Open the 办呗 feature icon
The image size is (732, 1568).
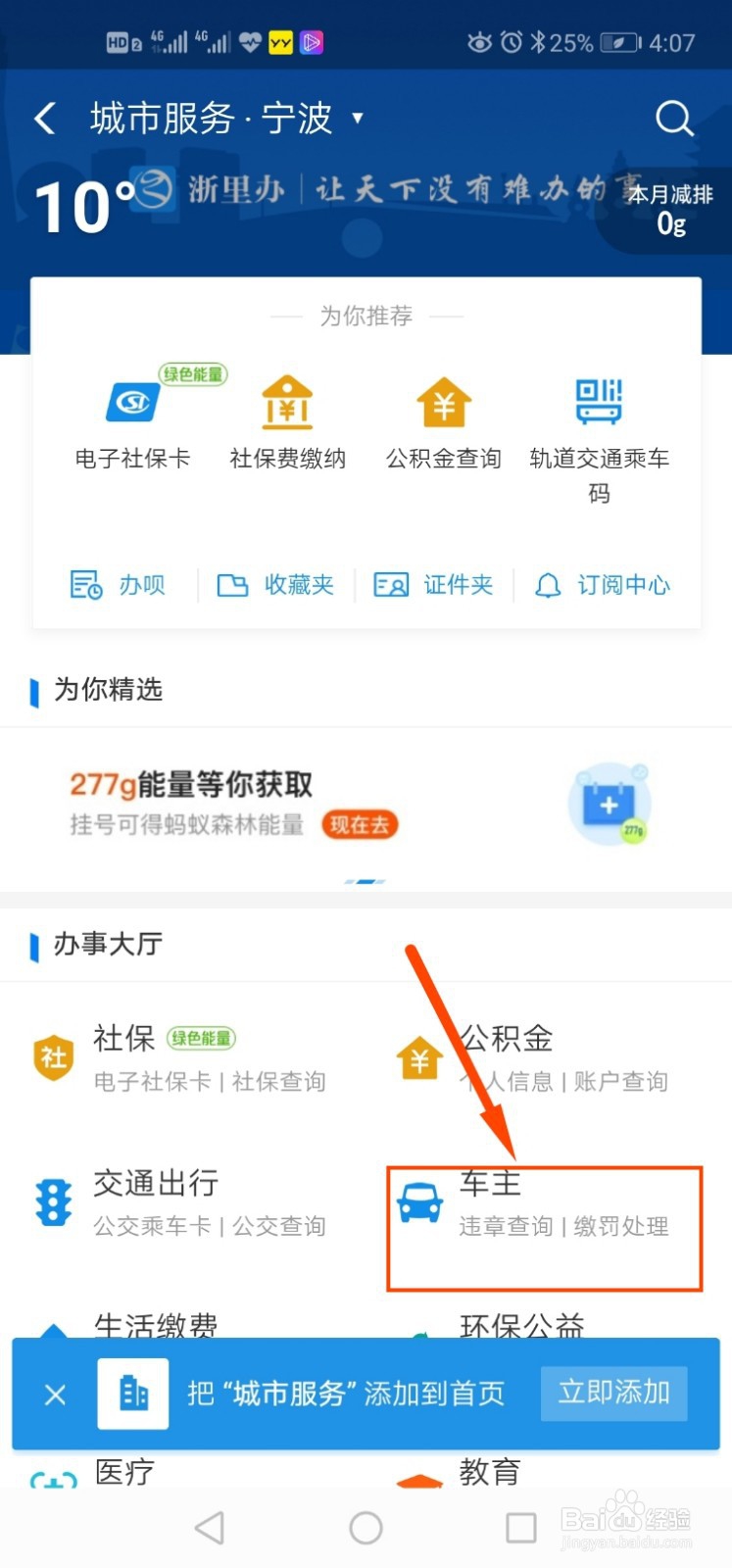tap(84, 584)
